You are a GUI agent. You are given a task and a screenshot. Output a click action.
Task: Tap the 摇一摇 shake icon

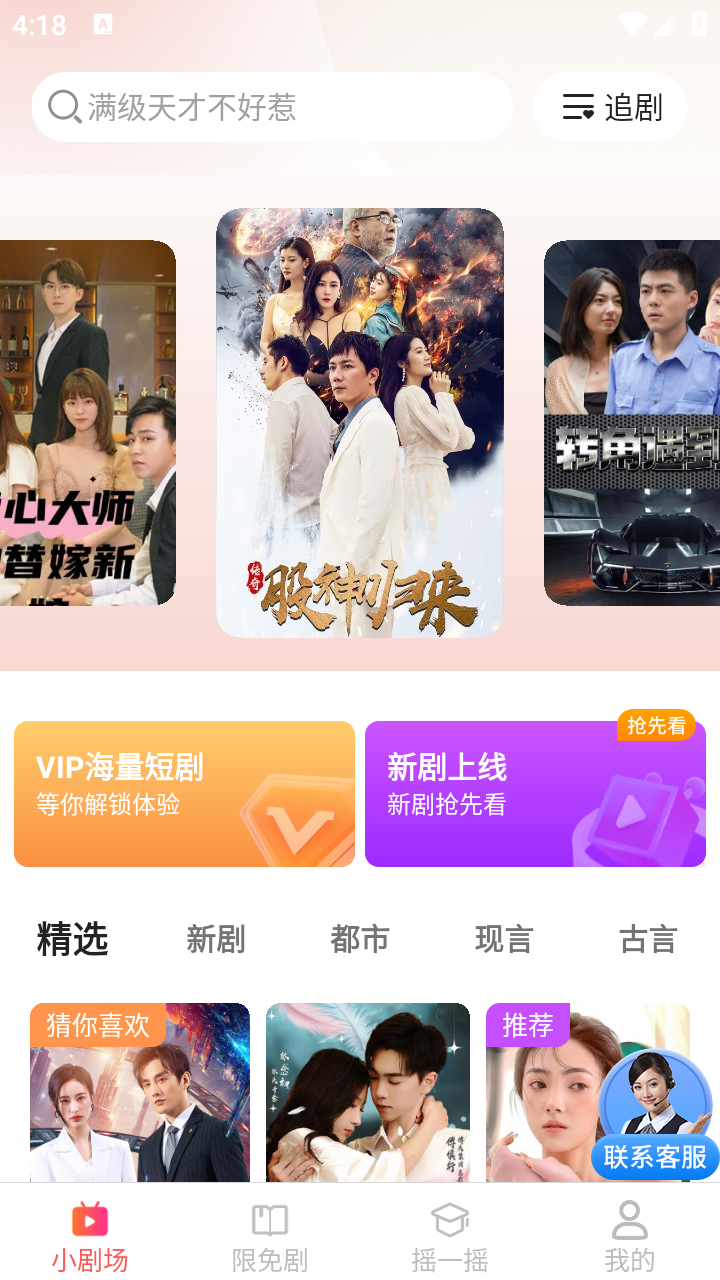[x=450, y=1219]
